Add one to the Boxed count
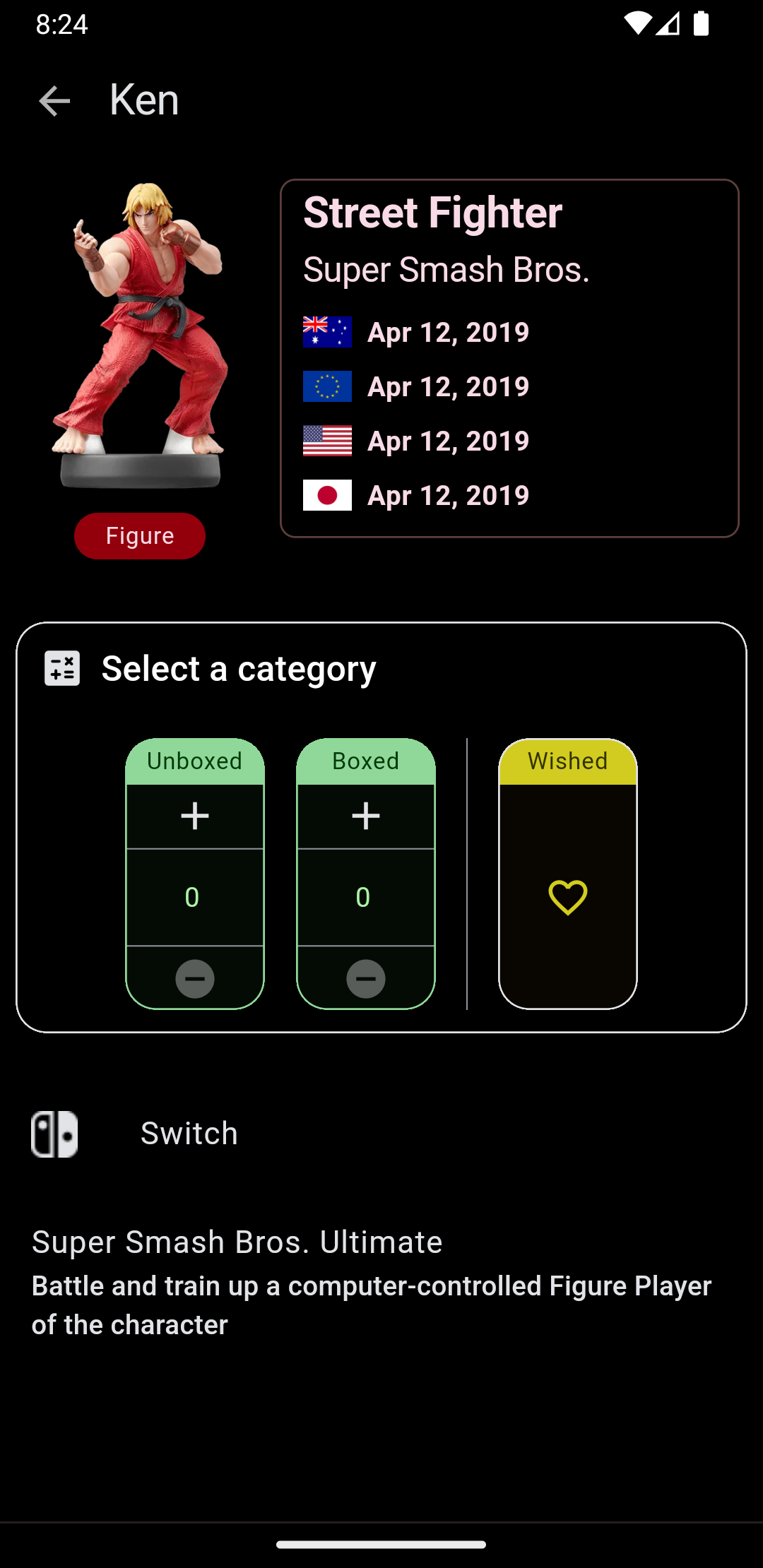 click(366, 816)
